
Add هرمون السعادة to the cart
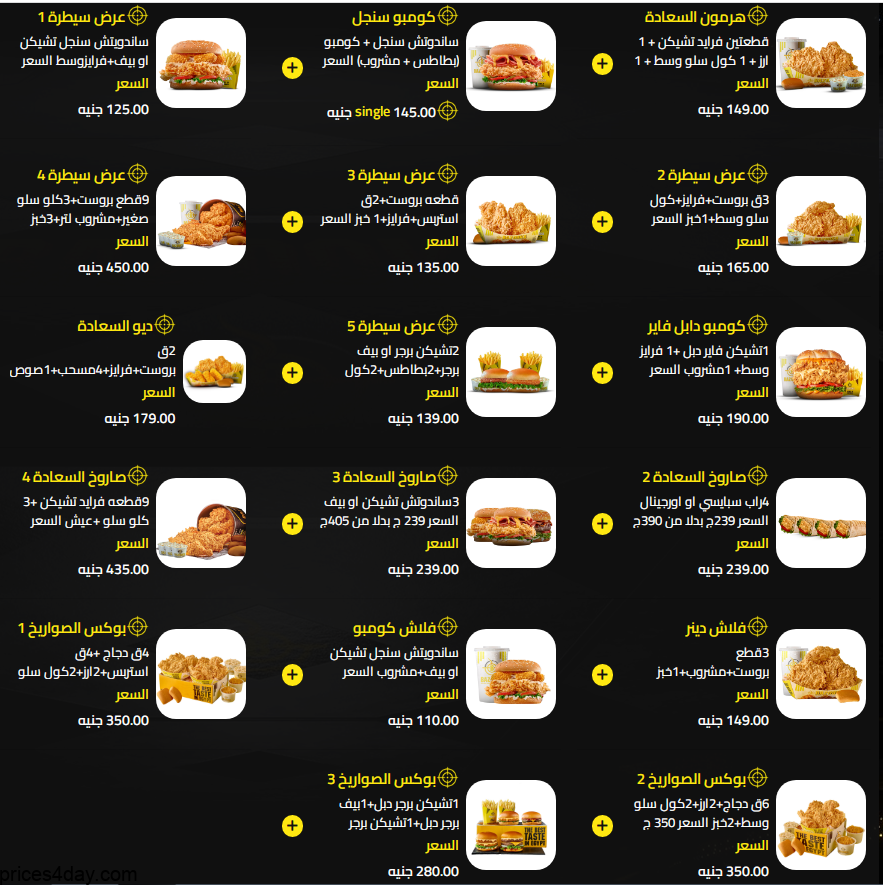tap(602, 65)
